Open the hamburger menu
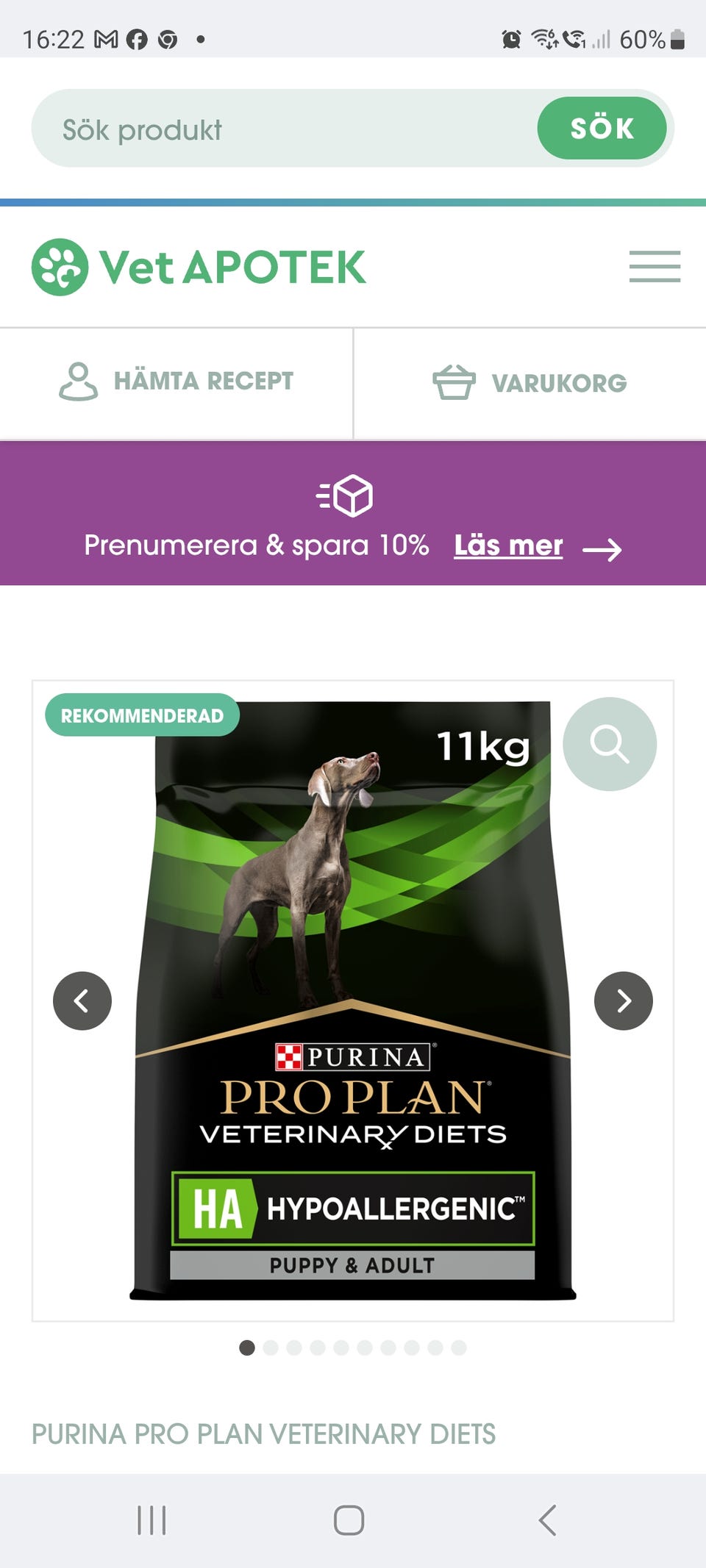The image size is (706, 1568). coord(655,266)
